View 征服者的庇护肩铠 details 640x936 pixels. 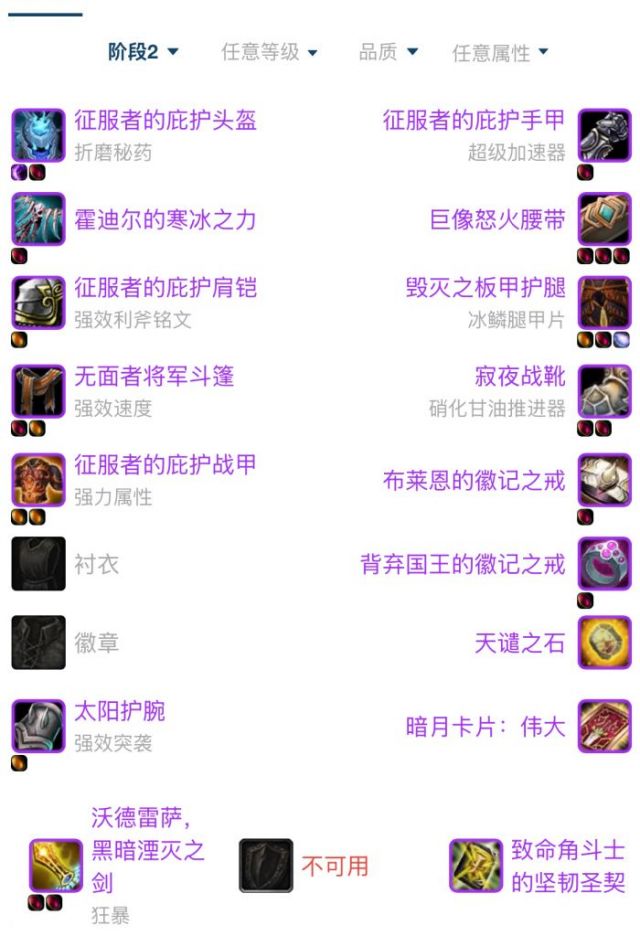(165, 288)
